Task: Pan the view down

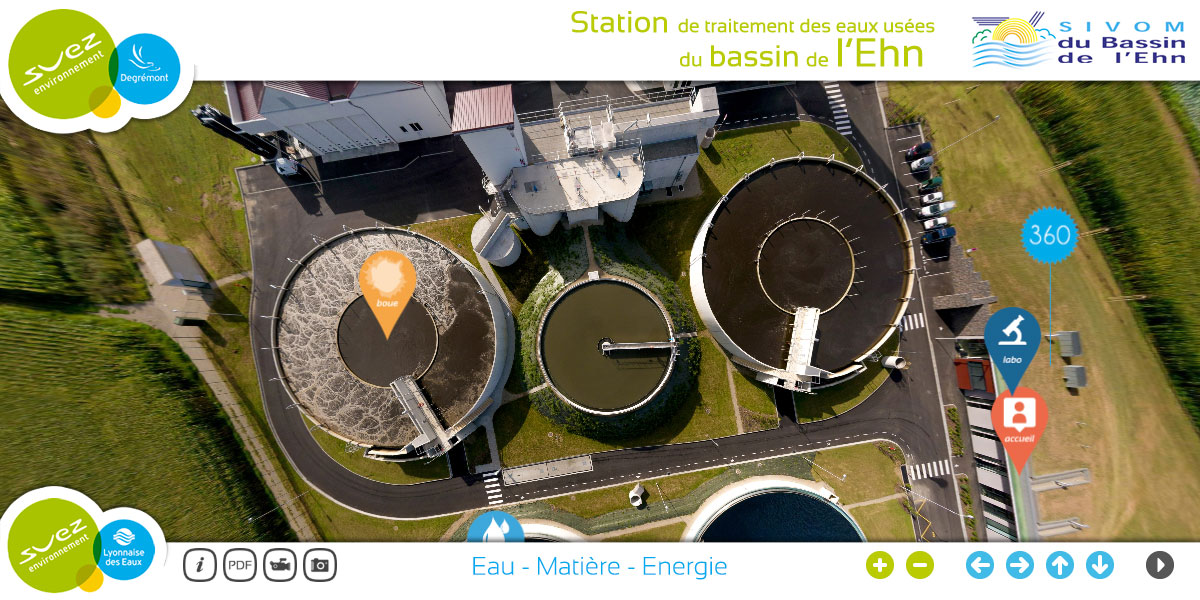Action: click(x=1100, y=565)
